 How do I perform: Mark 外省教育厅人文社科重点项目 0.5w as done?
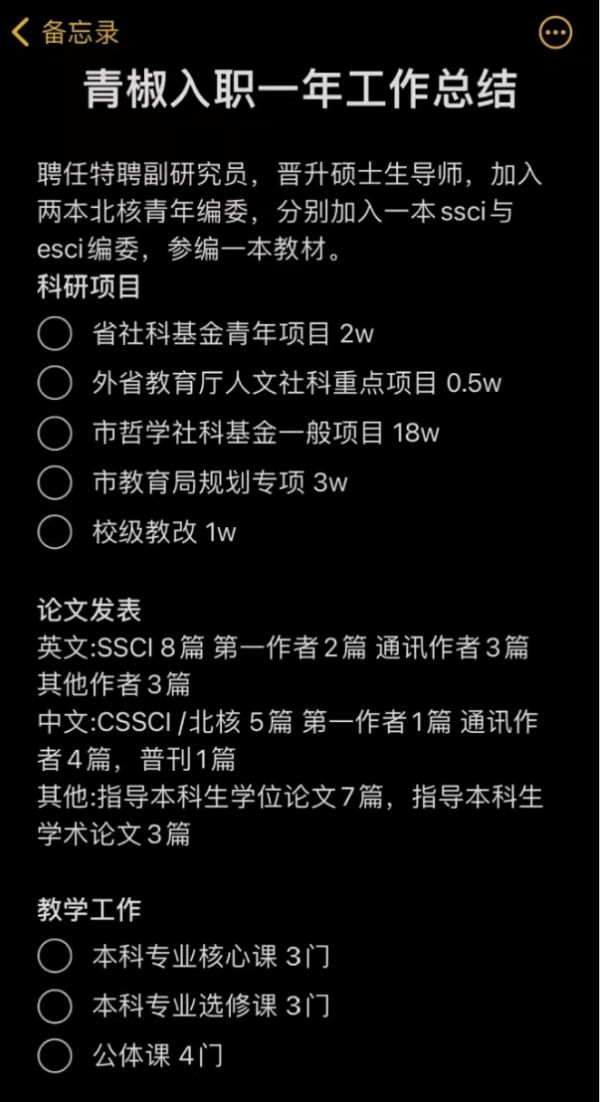pyautogui.click(x=54, y=383)
